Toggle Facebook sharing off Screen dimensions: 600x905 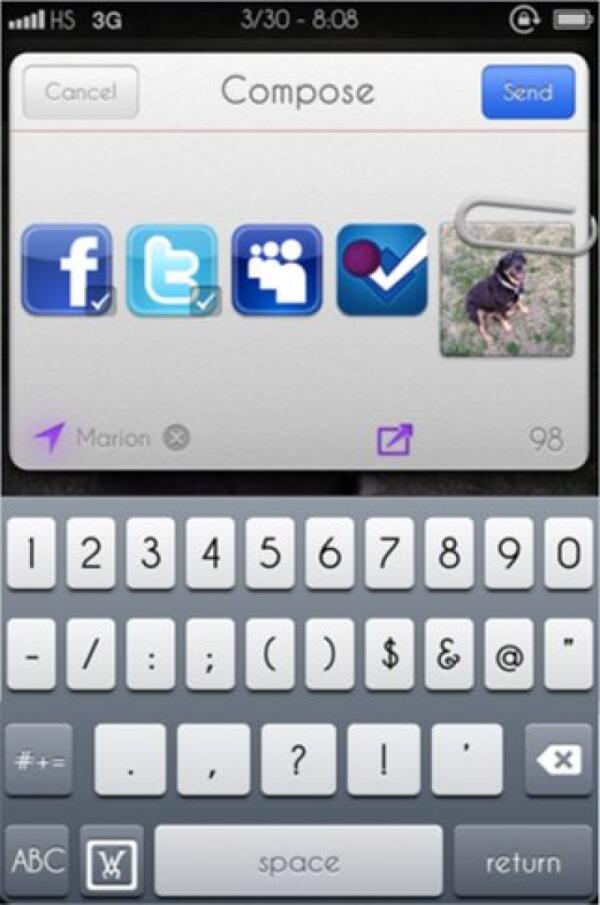tap(67, 270)
